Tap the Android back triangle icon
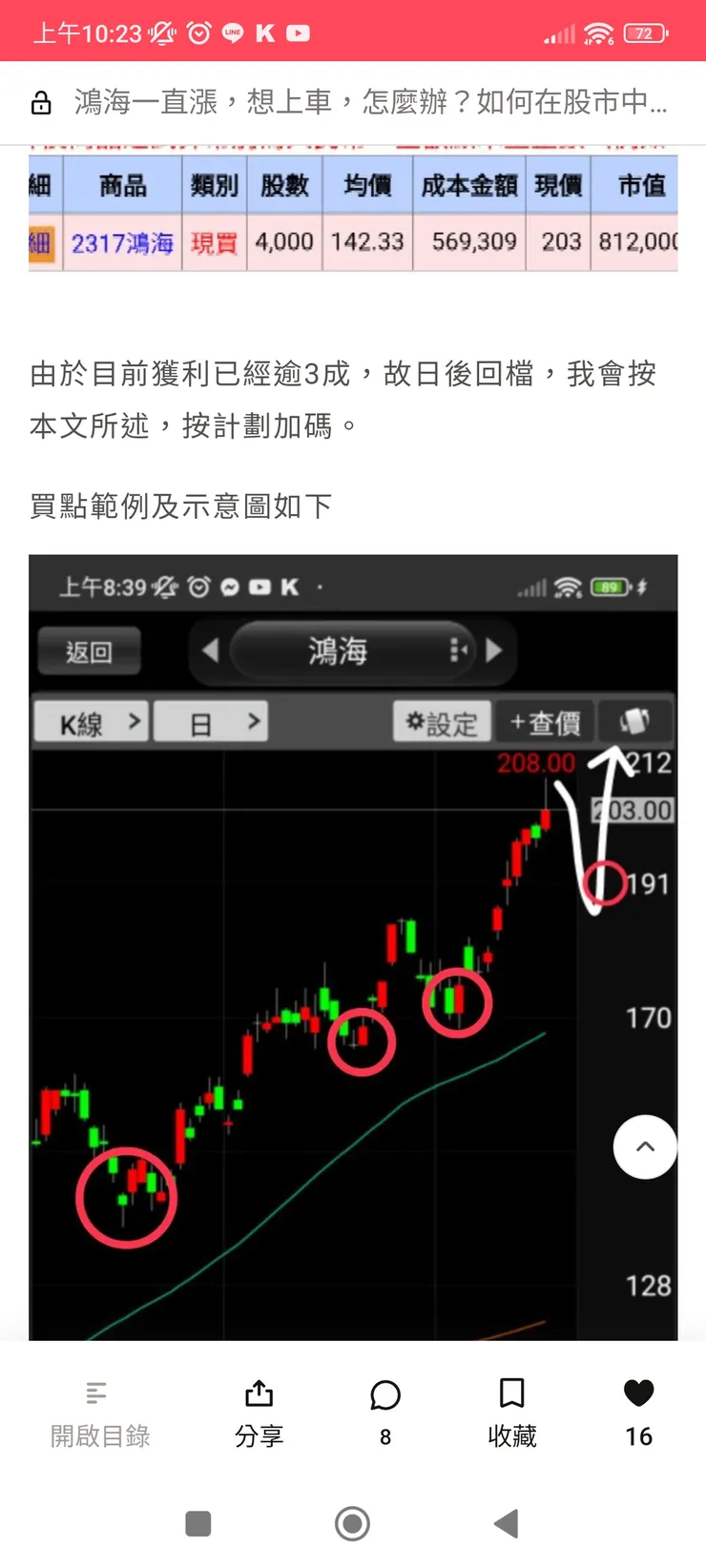This screenshot has width=706, height=1568. (507, 1523)
